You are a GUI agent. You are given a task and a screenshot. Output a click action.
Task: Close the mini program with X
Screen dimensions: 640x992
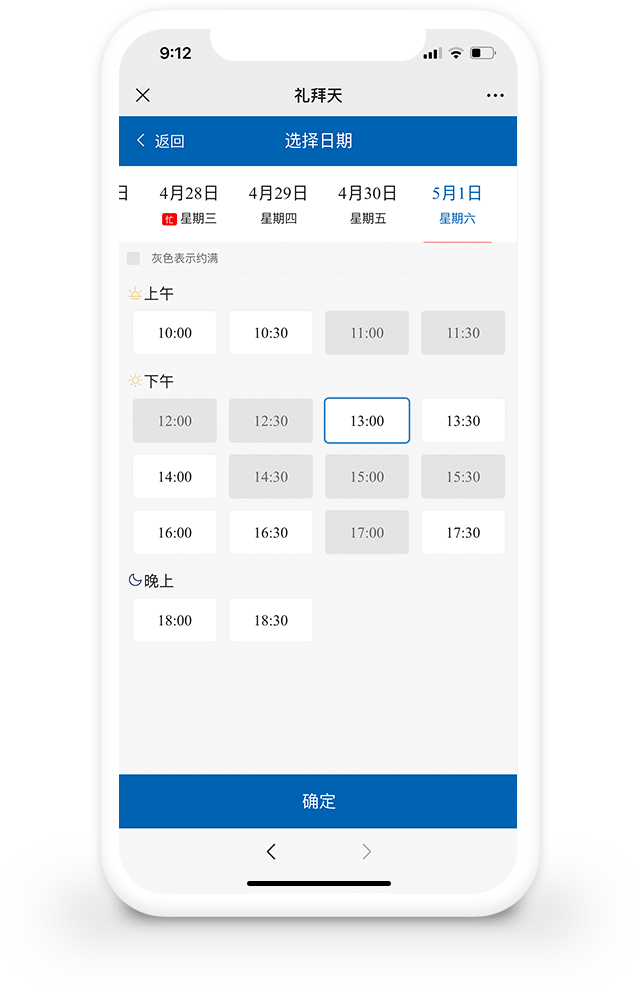tap(143, 95)
